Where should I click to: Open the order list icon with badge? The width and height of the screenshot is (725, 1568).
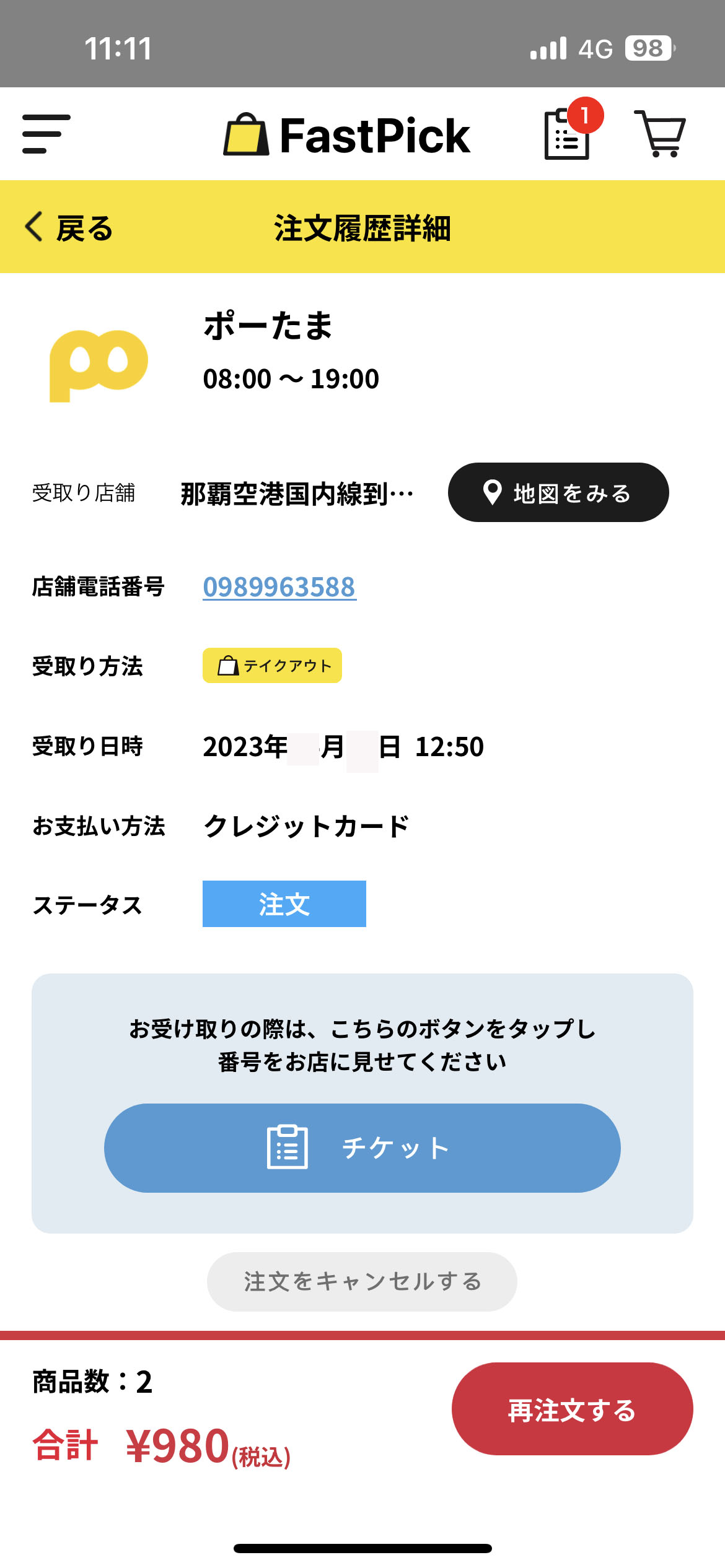coord(573,129)
